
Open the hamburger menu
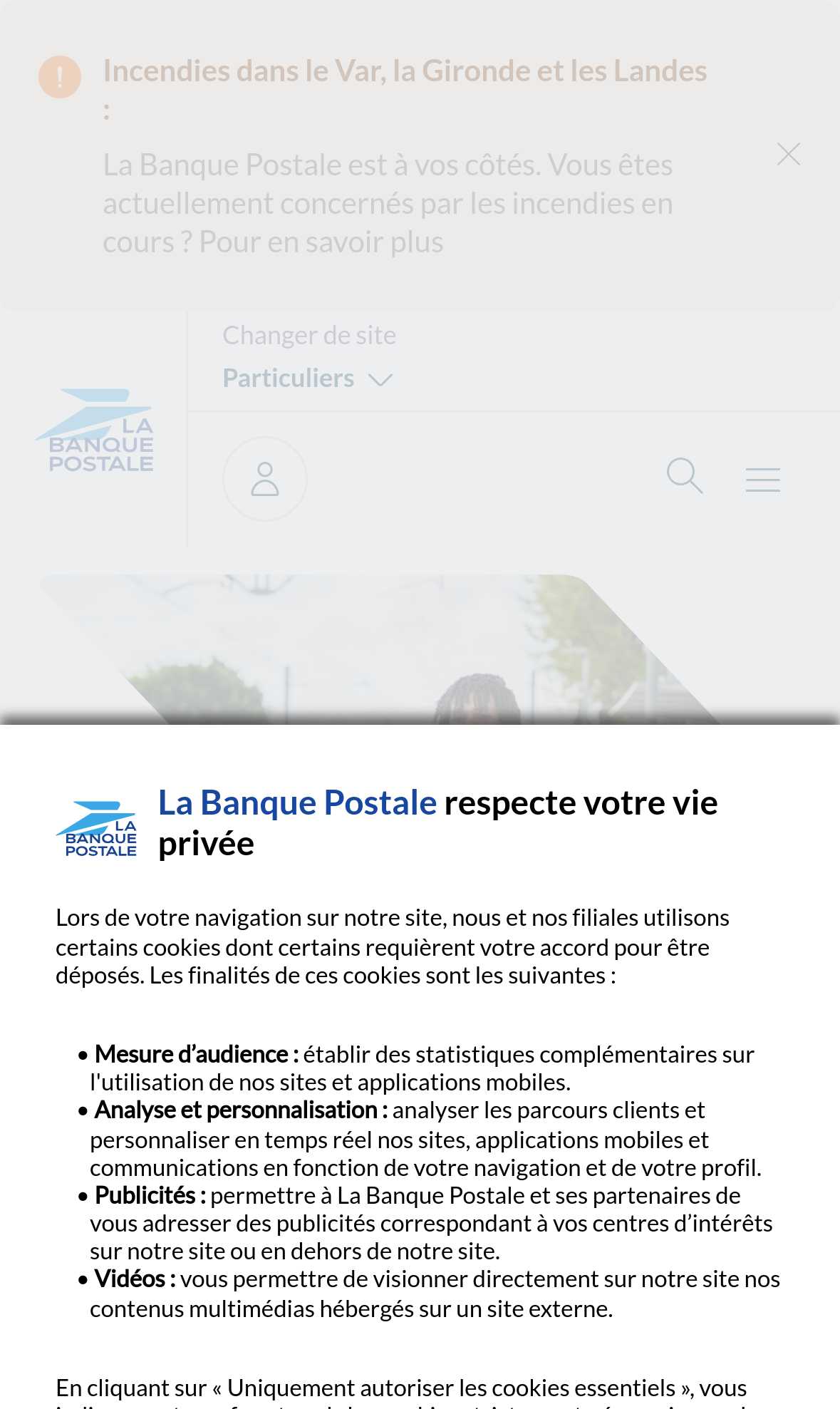[762, 480]
